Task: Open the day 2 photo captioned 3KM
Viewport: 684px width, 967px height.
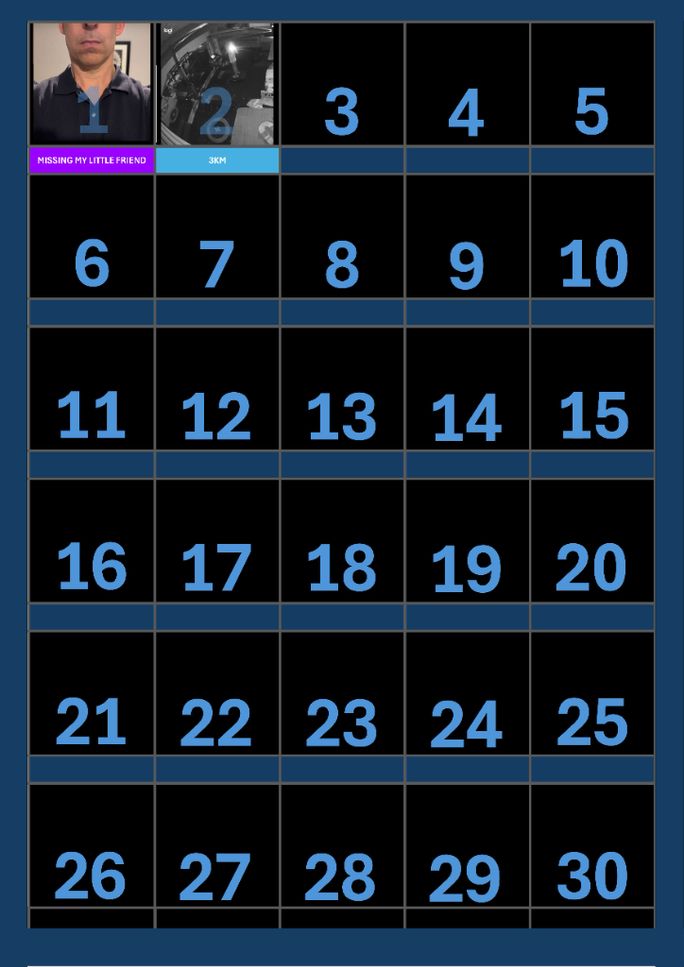Action: (x=217, y=84)
